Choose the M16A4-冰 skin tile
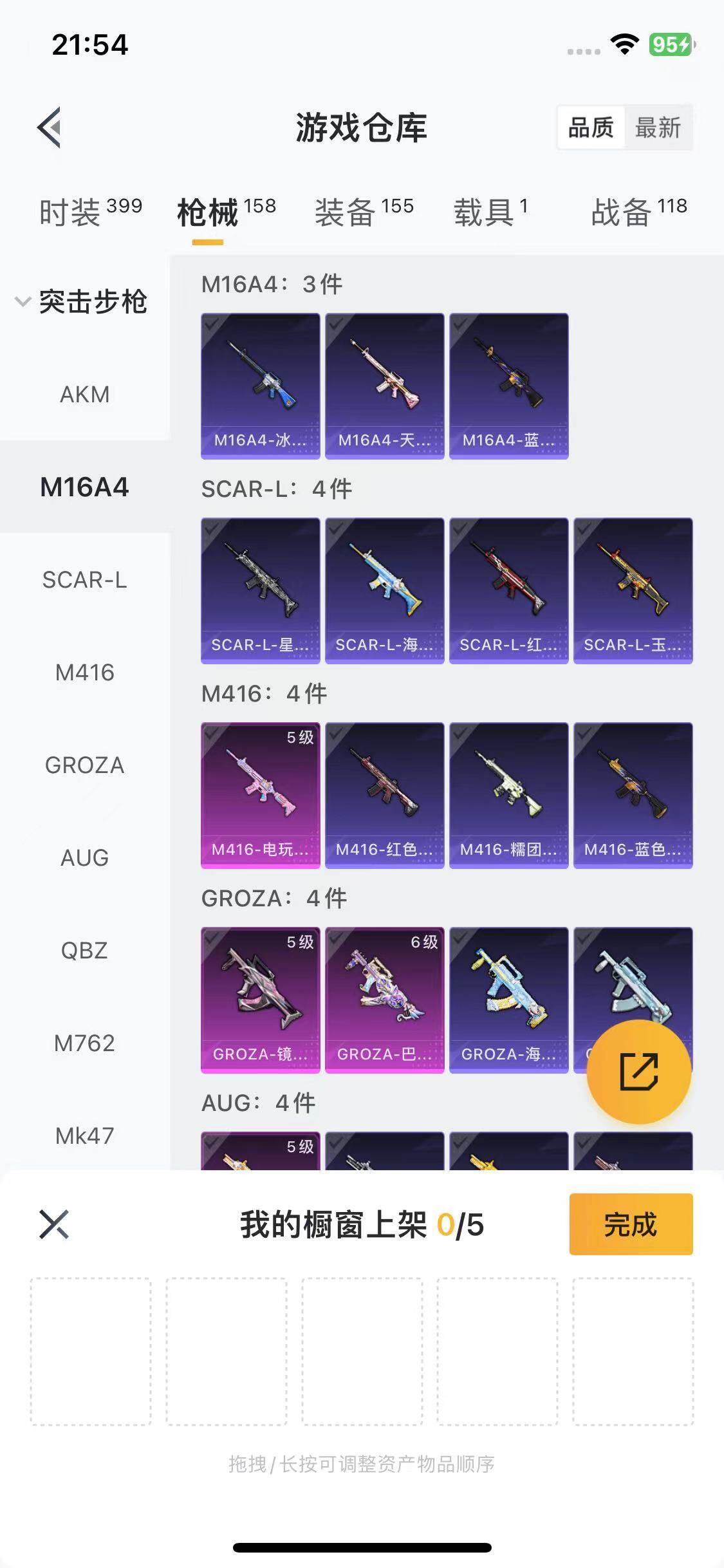724x1568 pixels. (x=260, y=386)
